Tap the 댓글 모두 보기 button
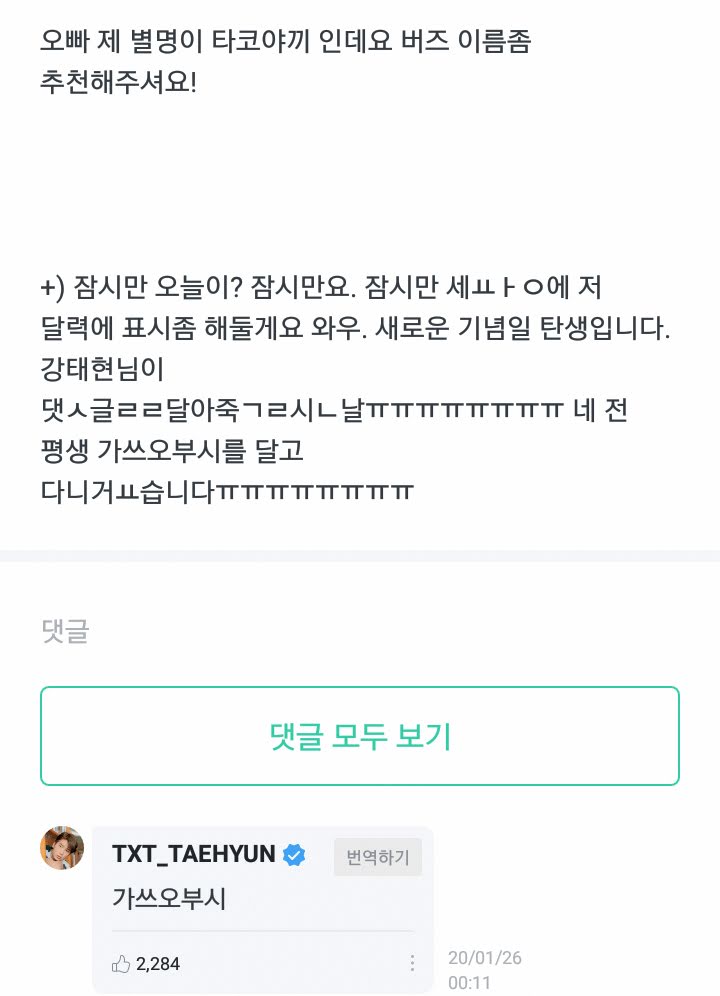This screenshot has width=720, height=996. [360, 736]
